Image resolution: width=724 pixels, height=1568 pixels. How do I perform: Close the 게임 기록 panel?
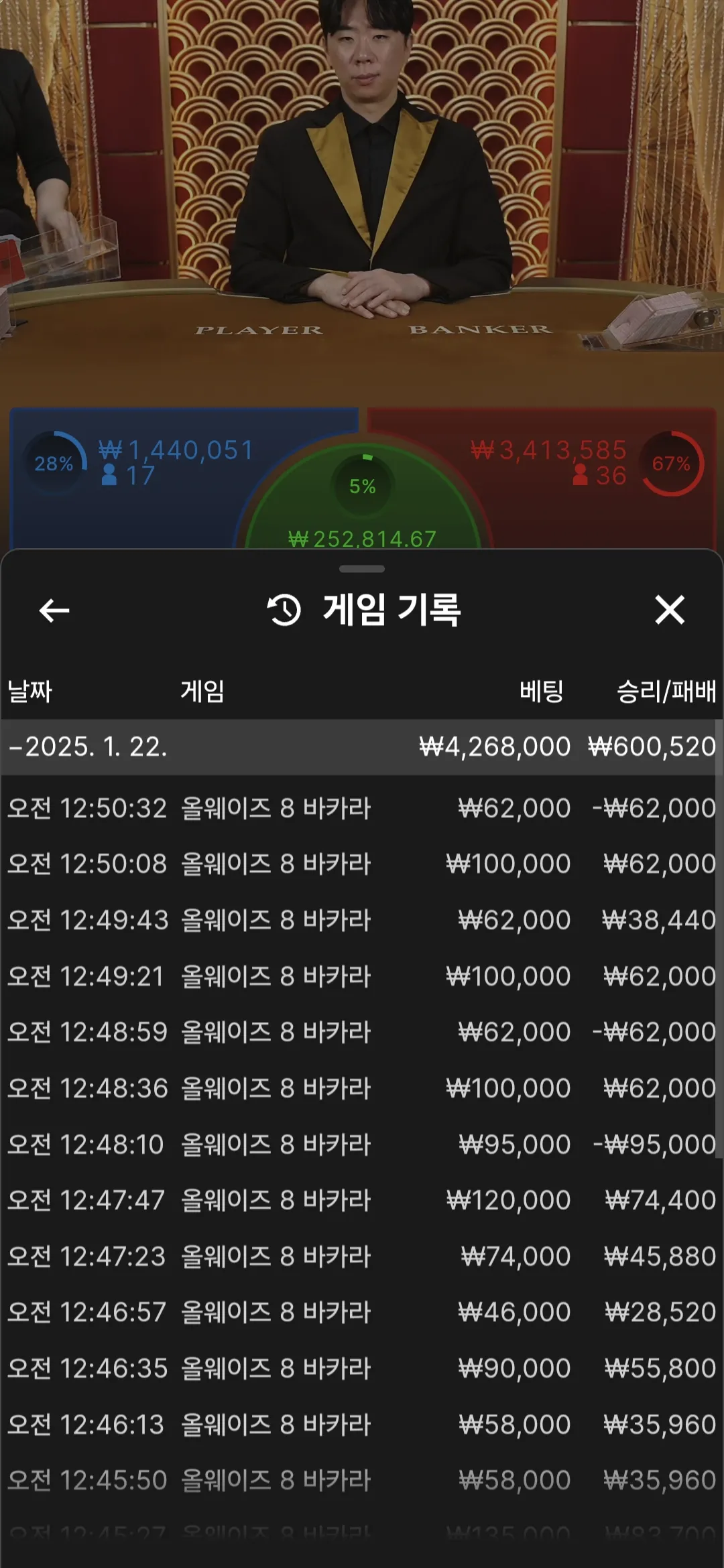pyautogui.click(x=669, y=610)
